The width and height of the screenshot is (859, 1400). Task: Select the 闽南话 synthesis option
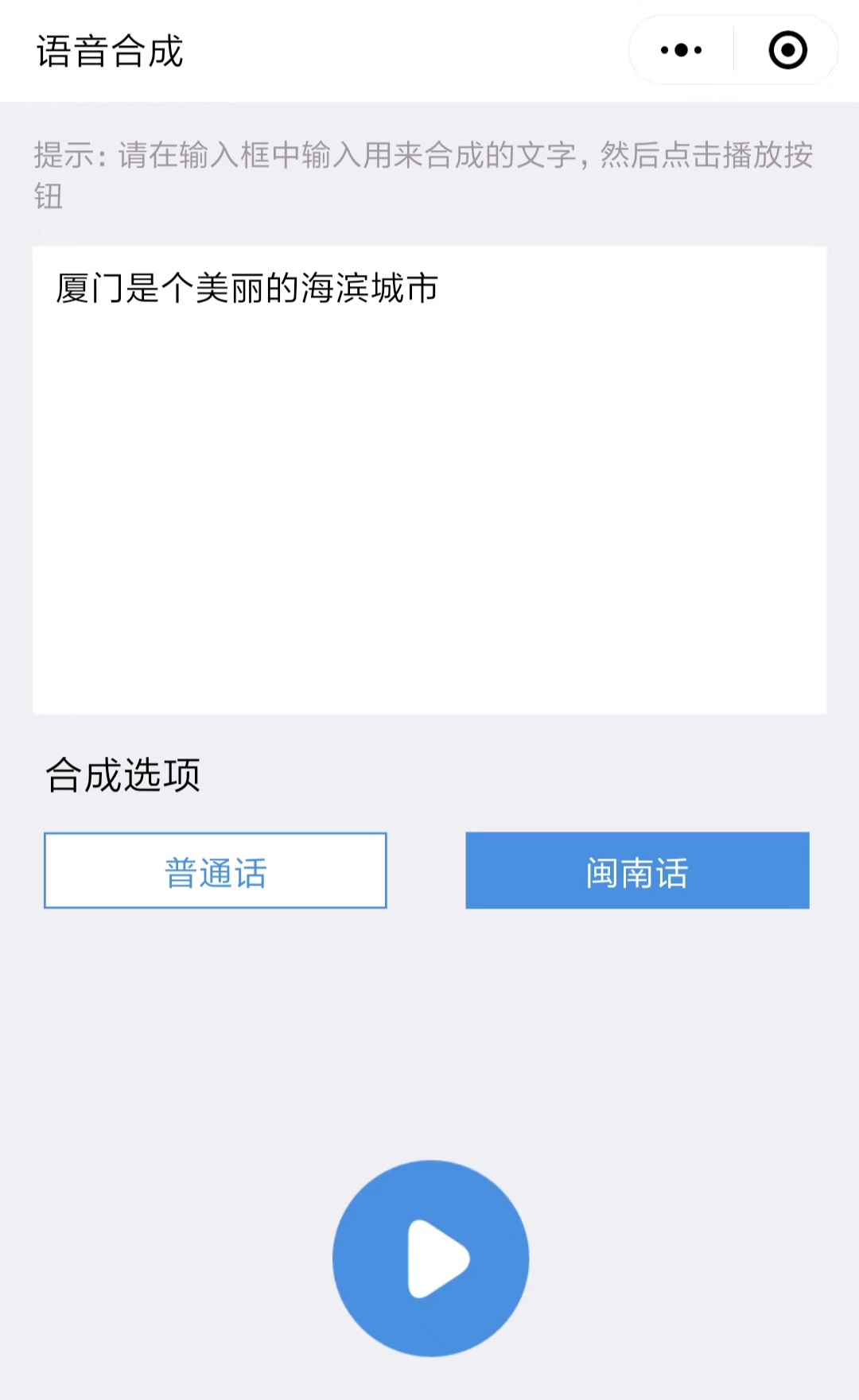click(637, 871)
